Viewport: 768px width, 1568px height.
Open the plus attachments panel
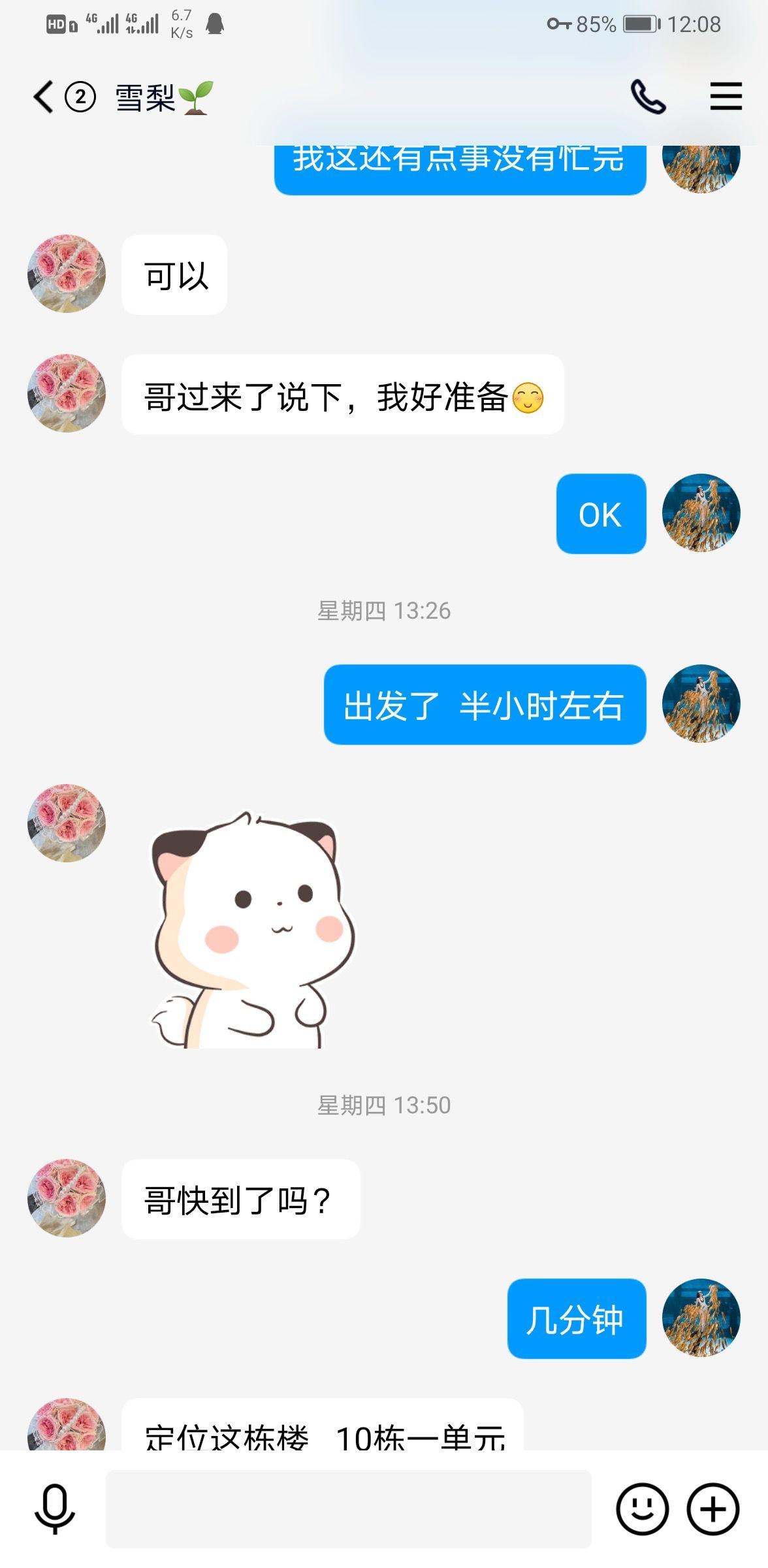click(712, 1509)
